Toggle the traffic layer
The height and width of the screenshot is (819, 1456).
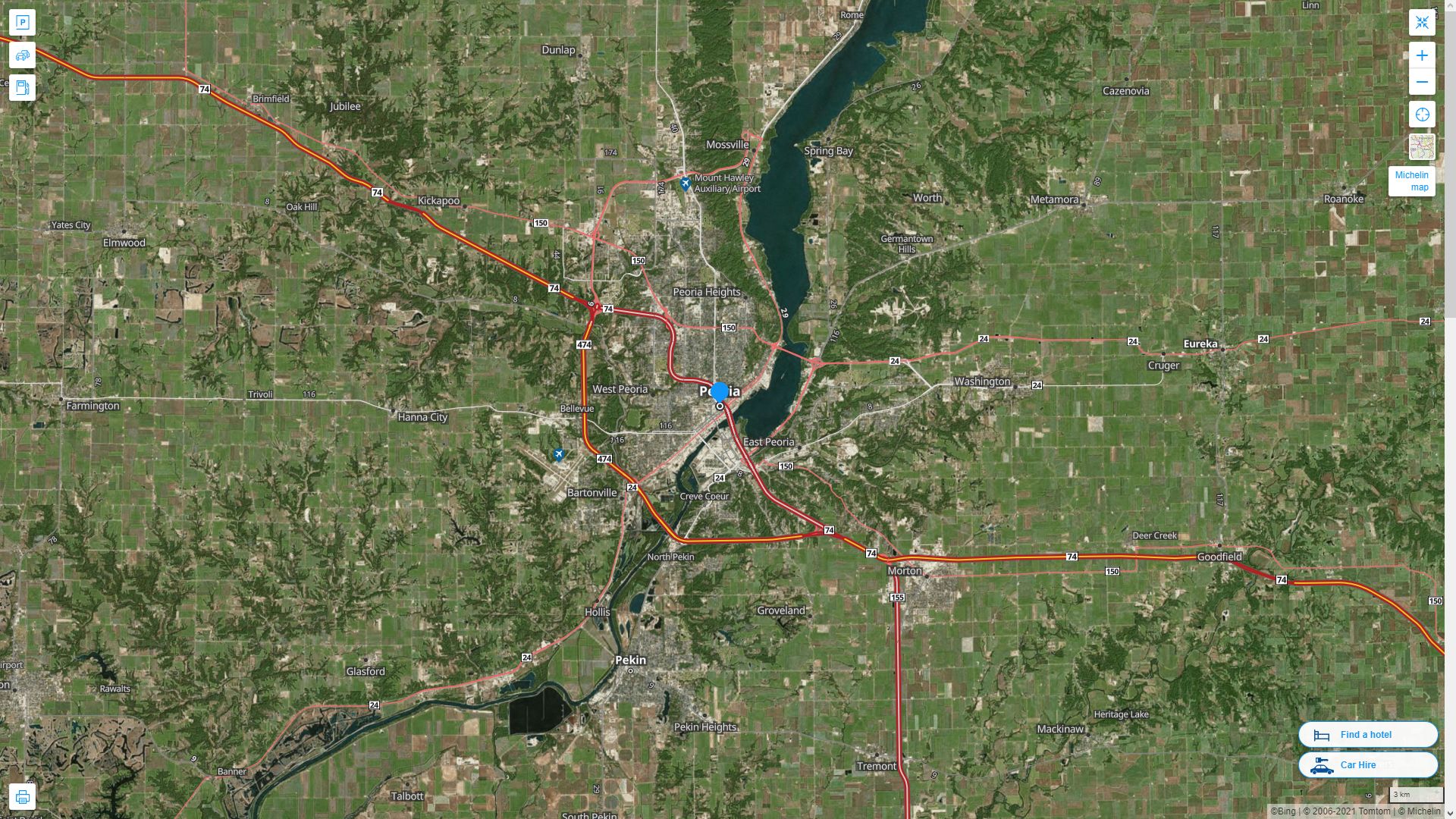(22, 55)
